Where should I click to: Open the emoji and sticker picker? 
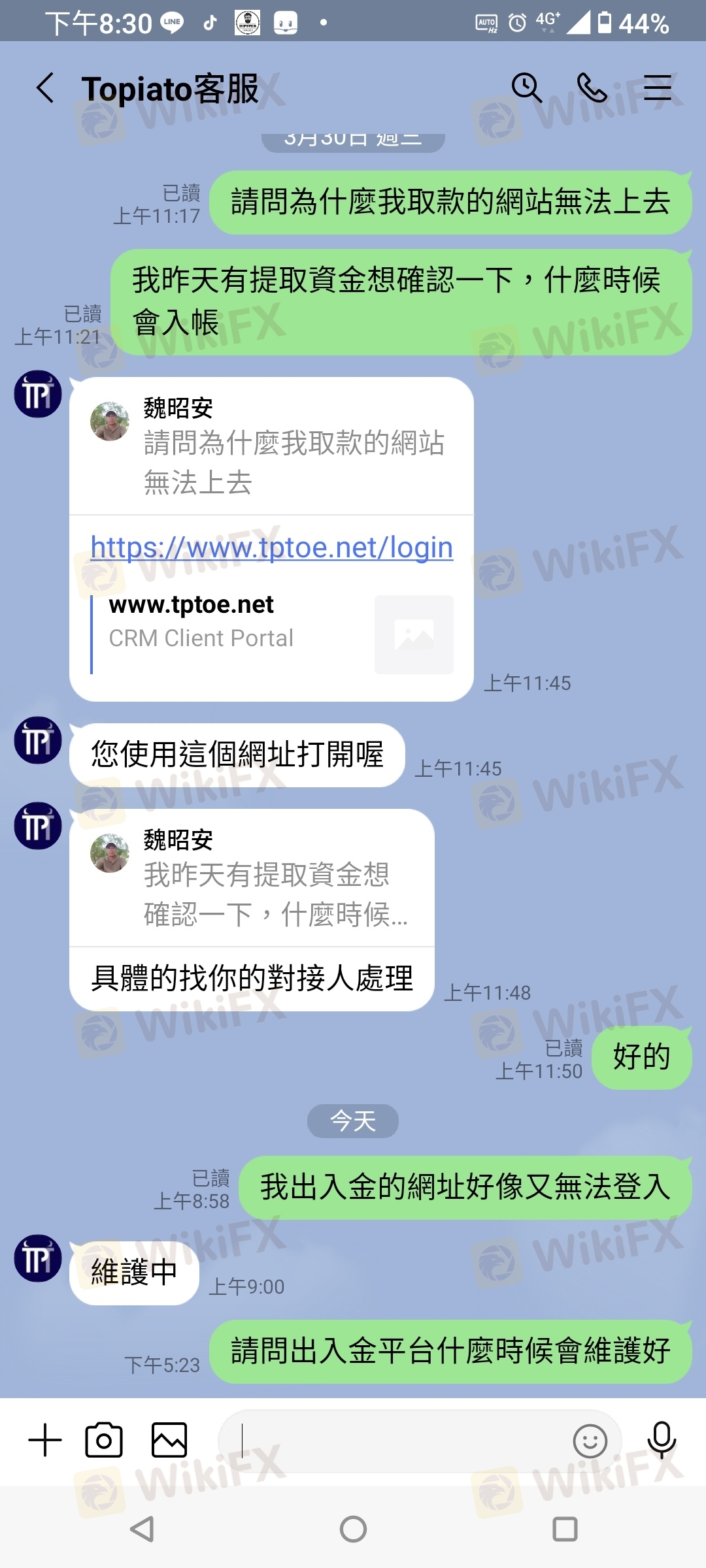pyautogui.click(x=590, y=1441)
